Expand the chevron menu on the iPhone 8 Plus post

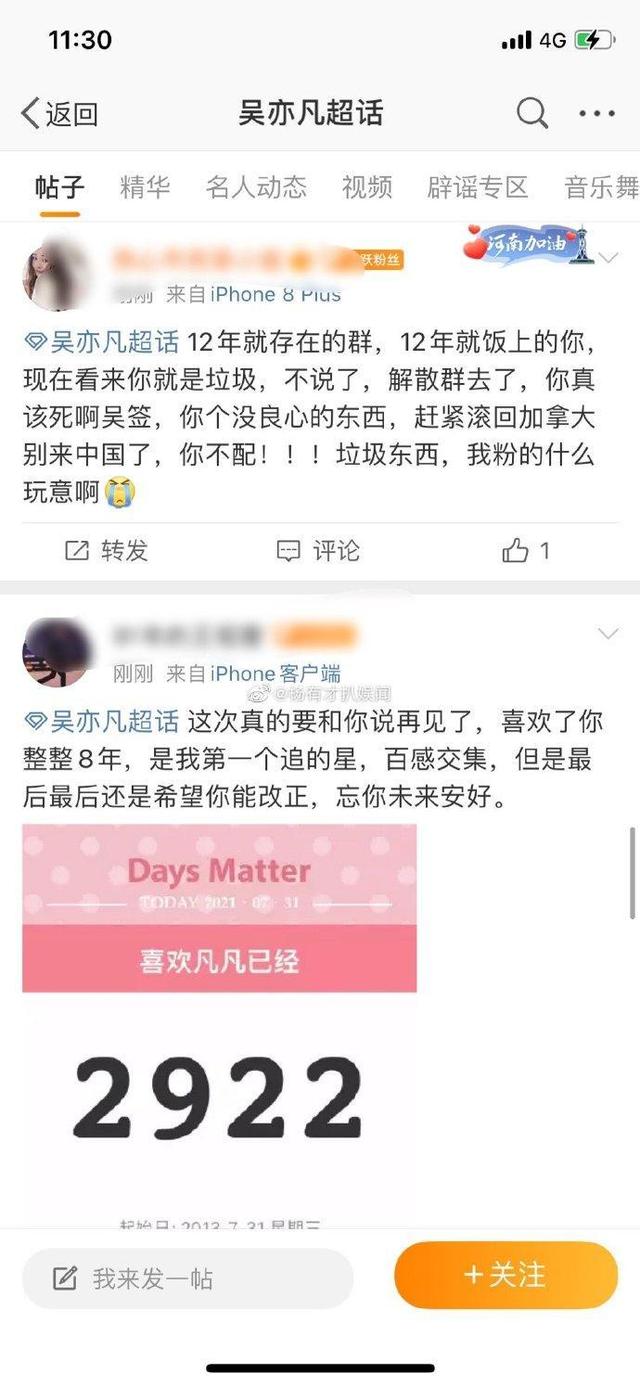tap(607, 258)
